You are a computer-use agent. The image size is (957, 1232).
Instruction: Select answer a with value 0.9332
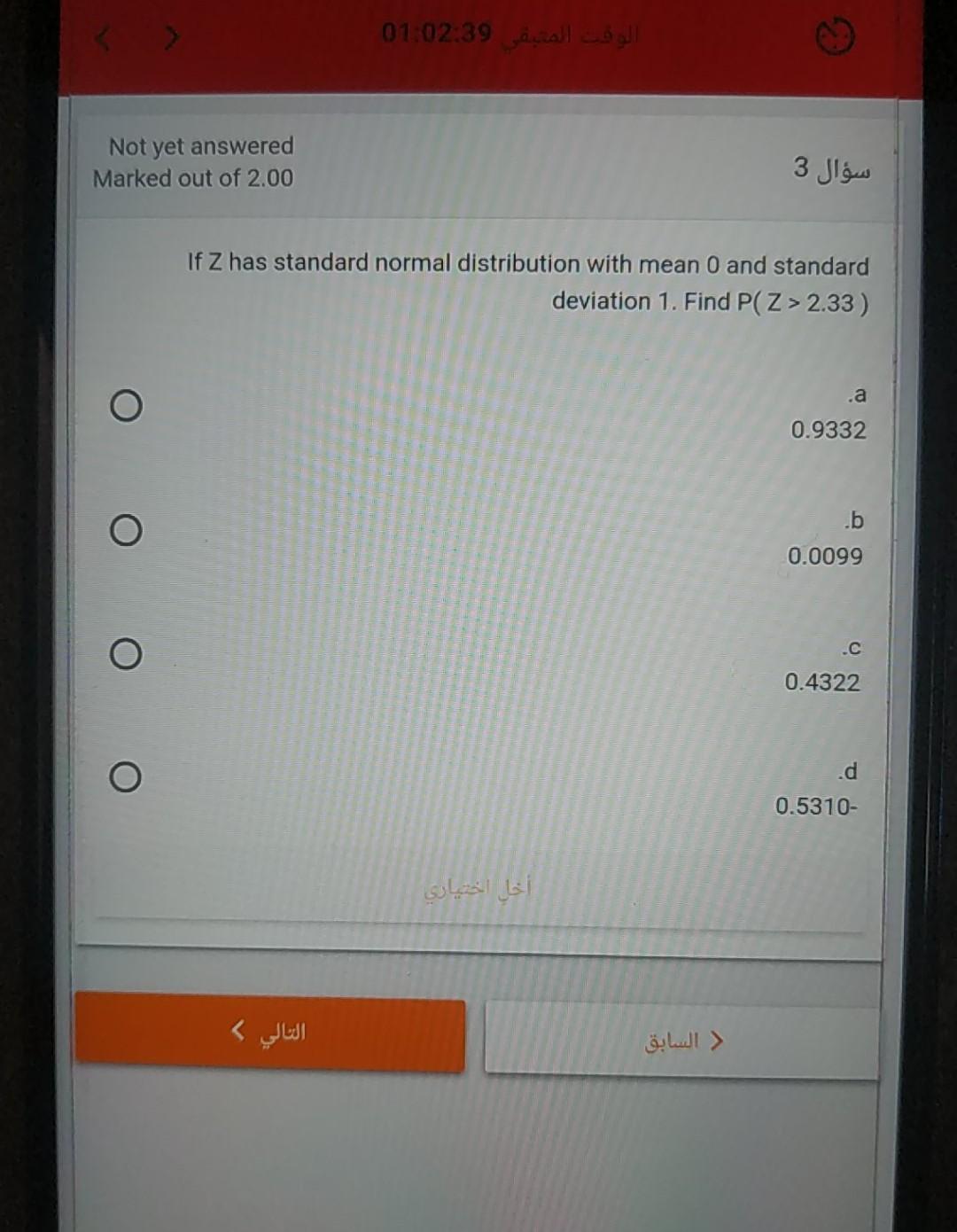tap(126, 406)
